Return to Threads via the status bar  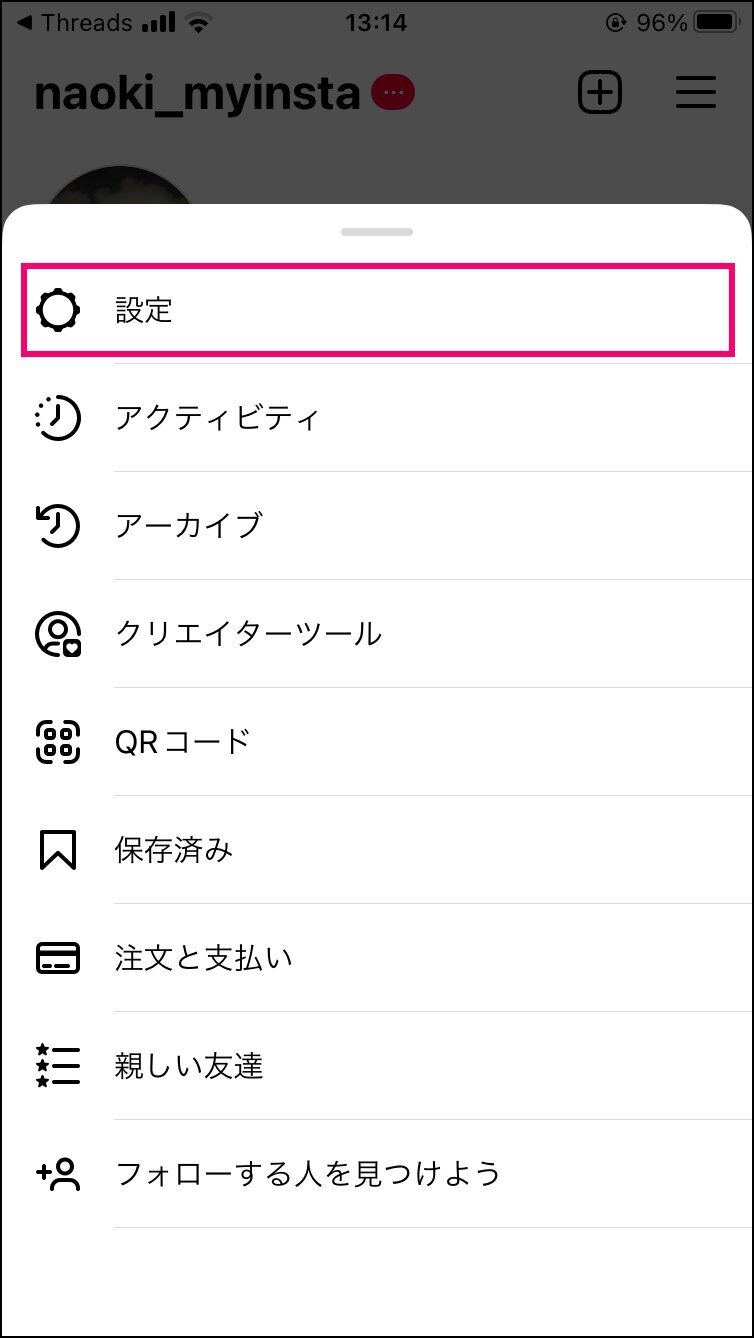(x=76, y=22)
